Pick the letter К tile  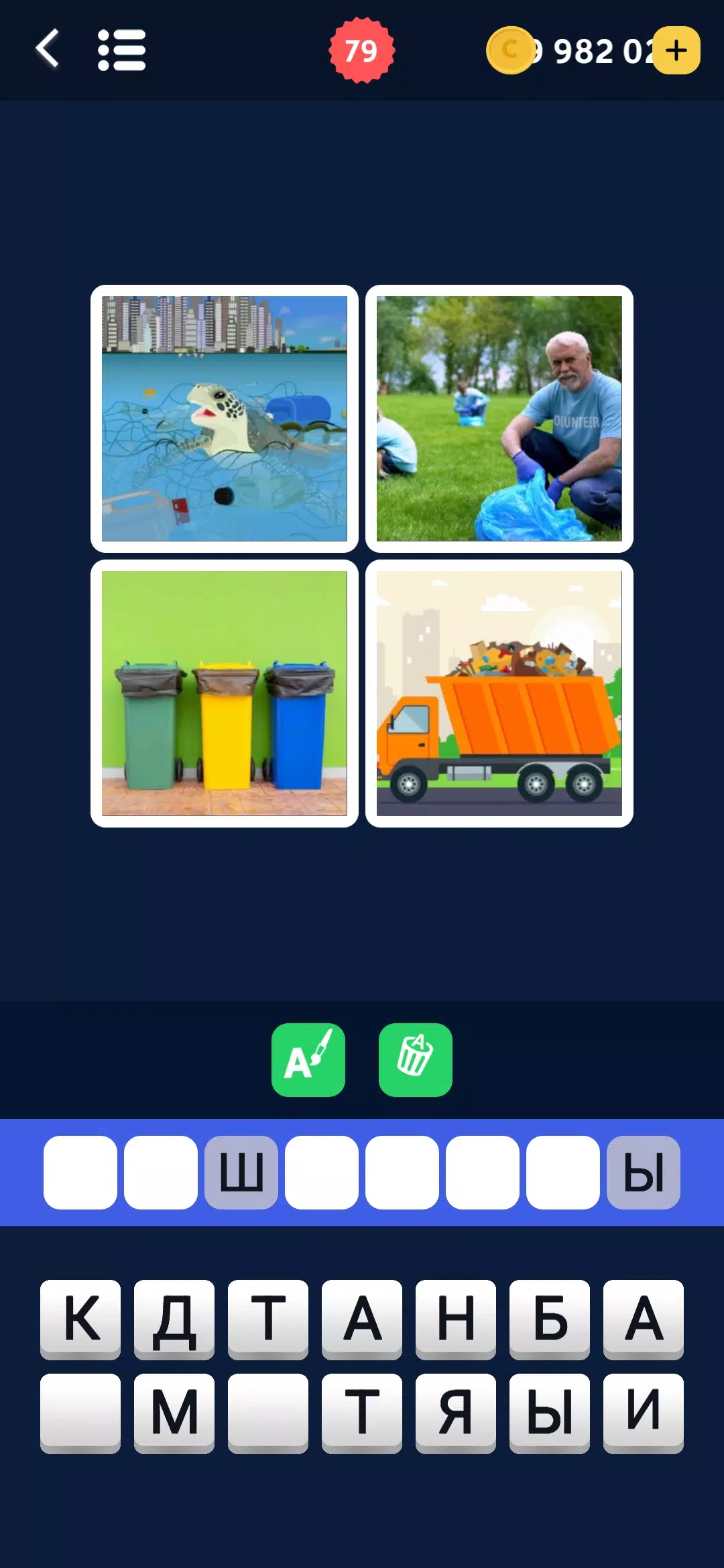tap(80, 1319)
